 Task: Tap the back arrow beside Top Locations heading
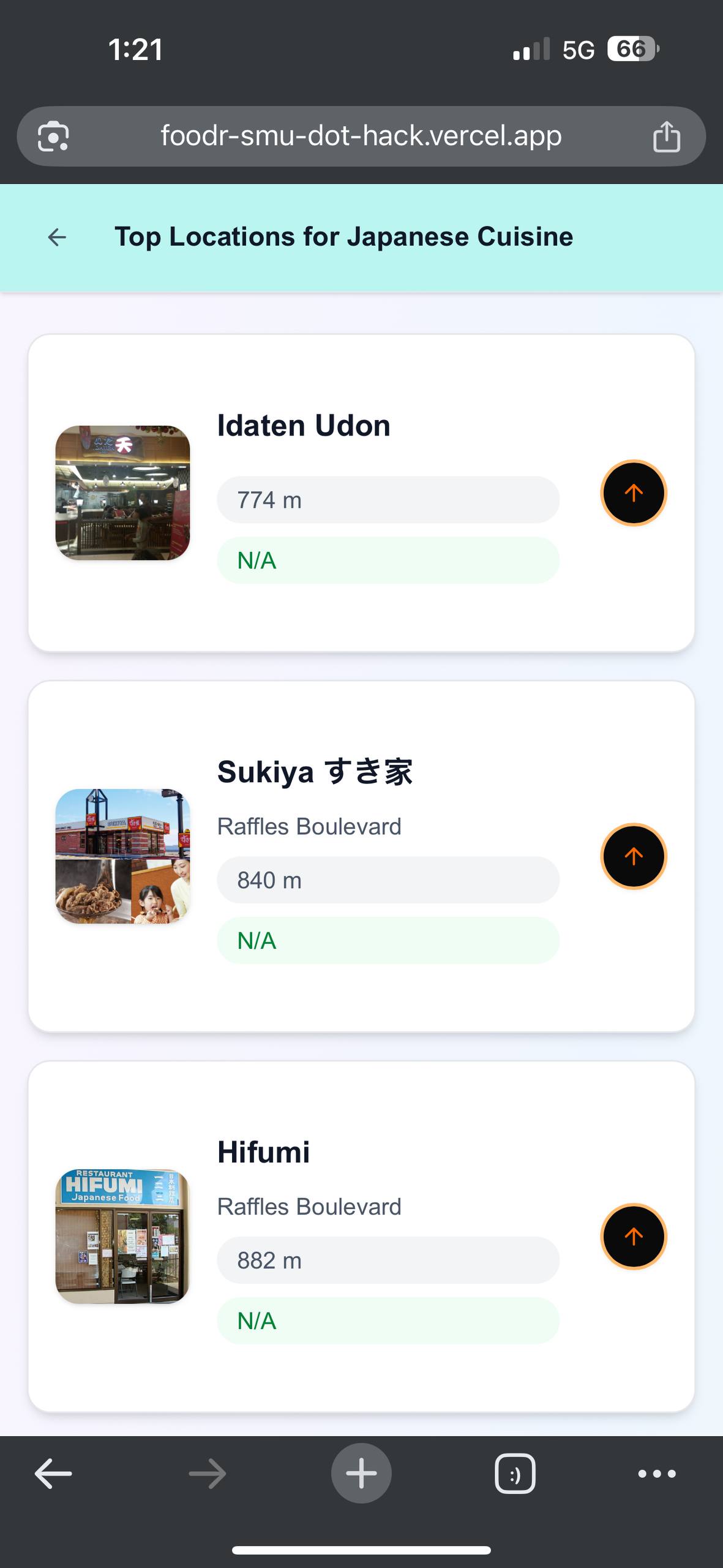[57, 237]
